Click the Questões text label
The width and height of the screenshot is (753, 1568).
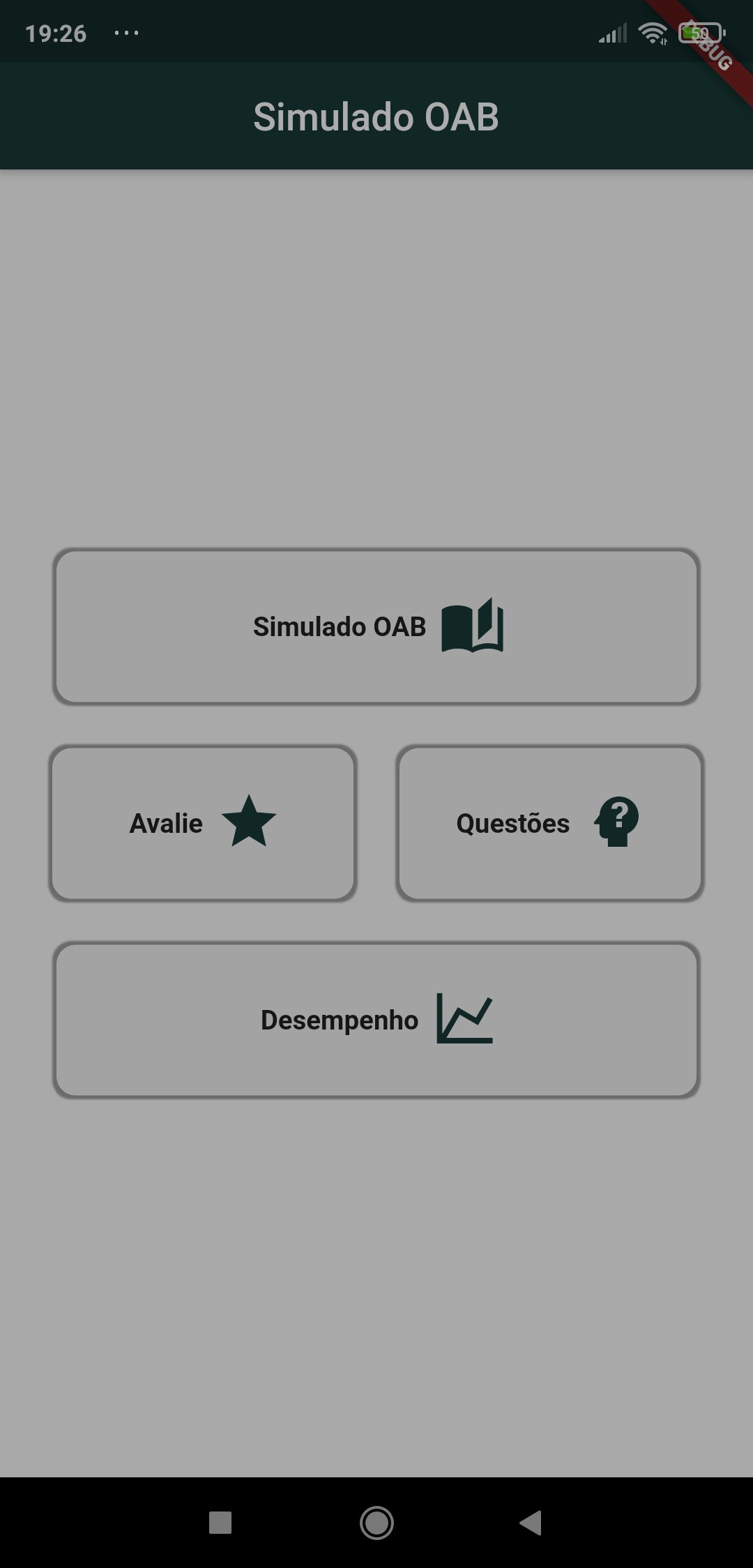point(513,823)
